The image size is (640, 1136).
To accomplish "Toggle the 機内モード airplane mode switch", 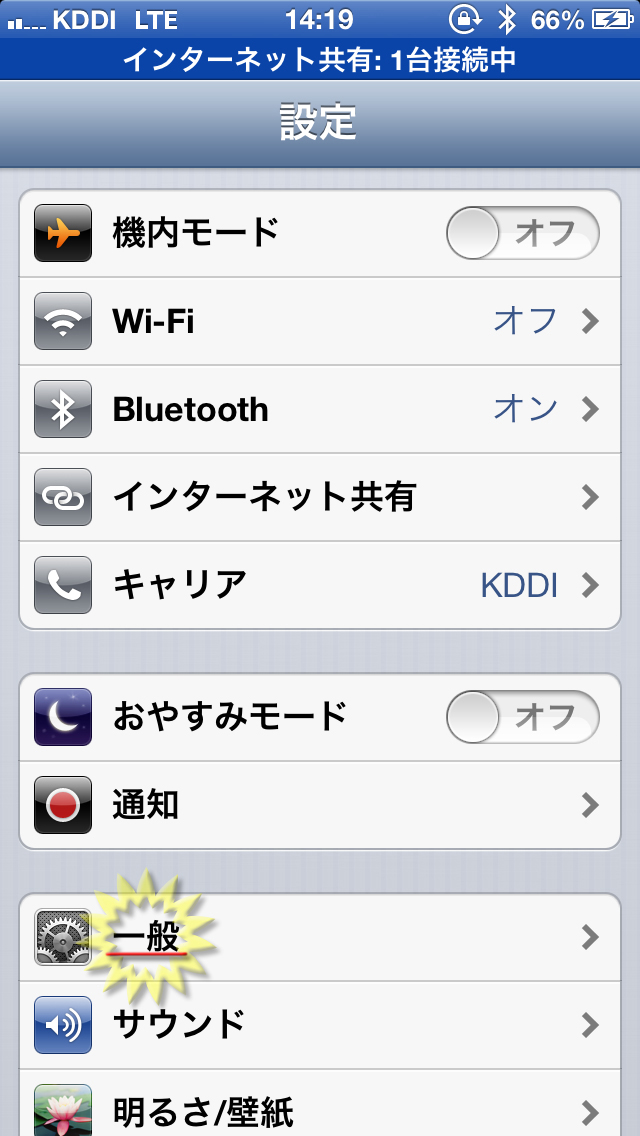I will click(x=523, y=233).
